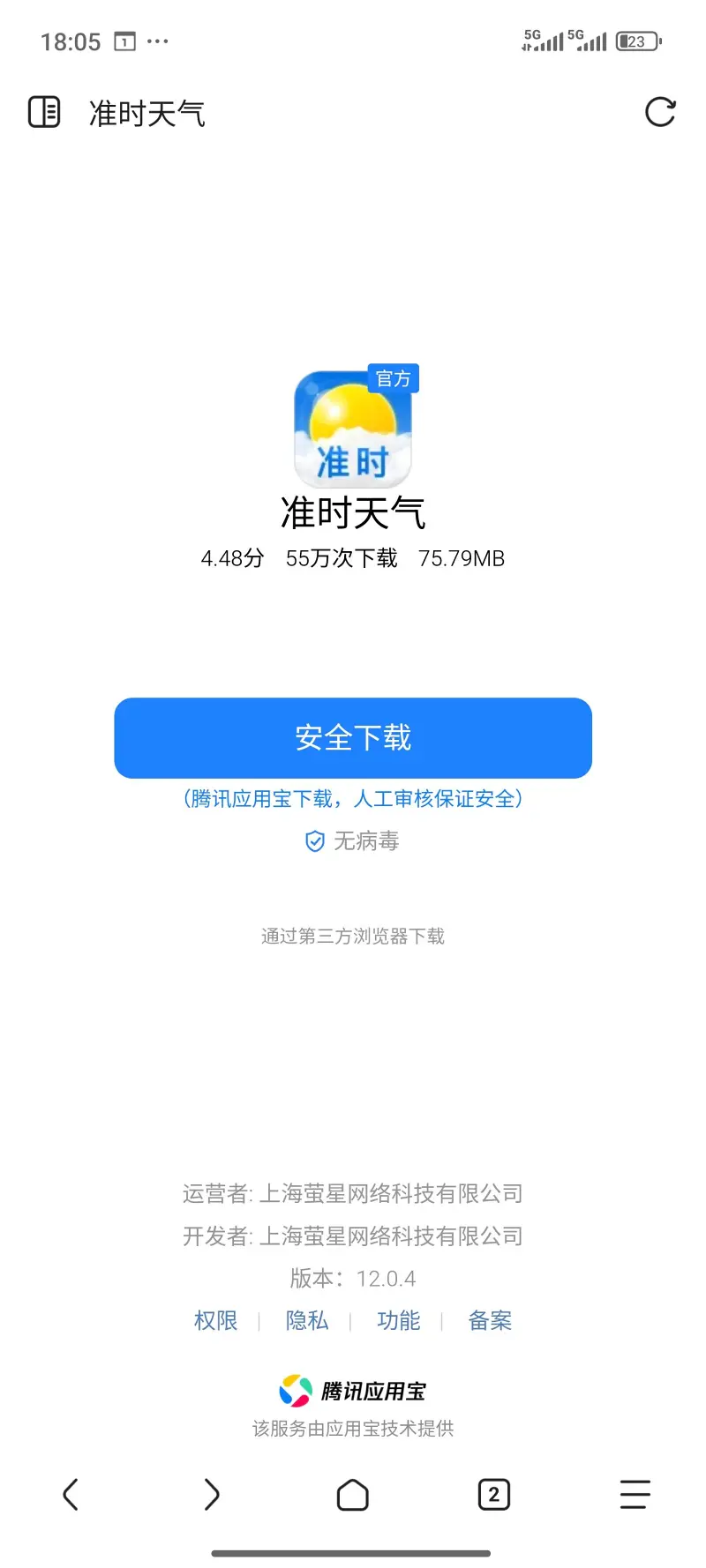Viewport: 706px width, 1568px height.
Task: Return to the browser home page
Action: tap(353, 1494)
